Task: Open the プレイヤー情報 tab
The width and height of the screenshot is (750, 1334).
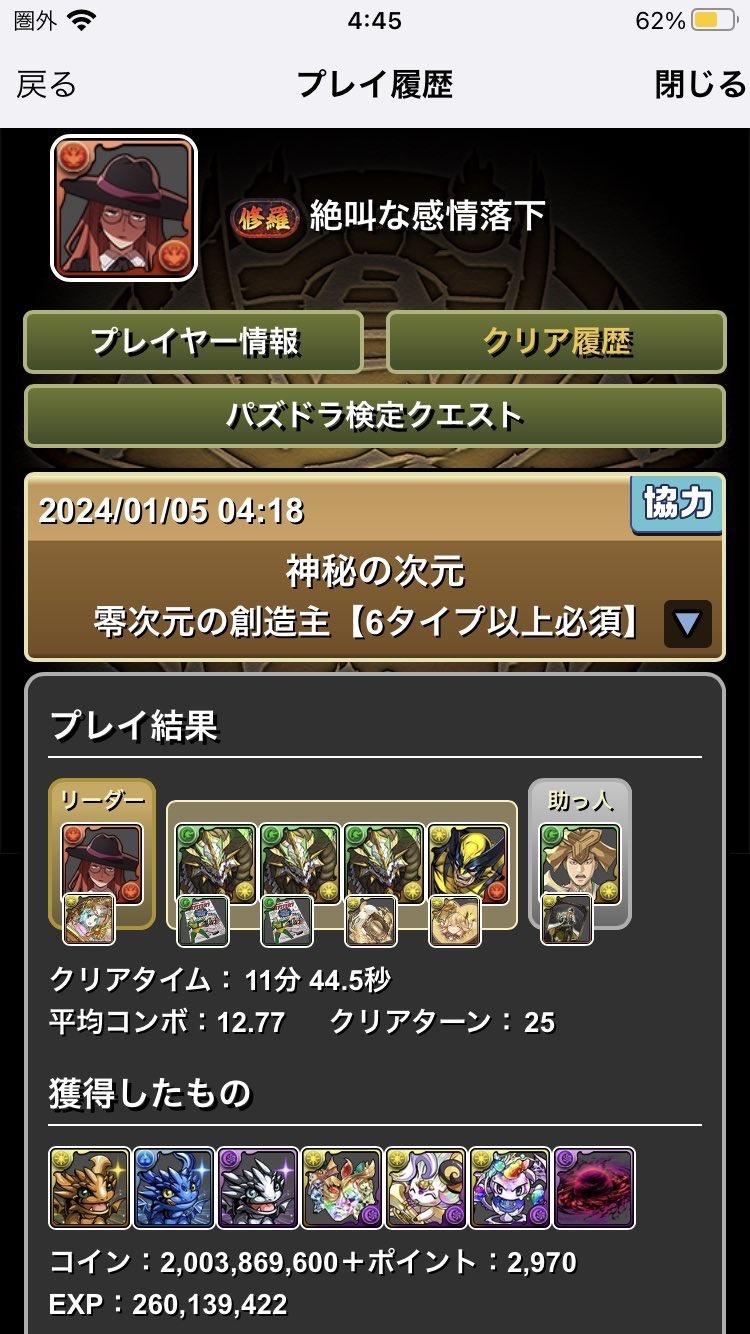Action: click(x=194, y=342)
